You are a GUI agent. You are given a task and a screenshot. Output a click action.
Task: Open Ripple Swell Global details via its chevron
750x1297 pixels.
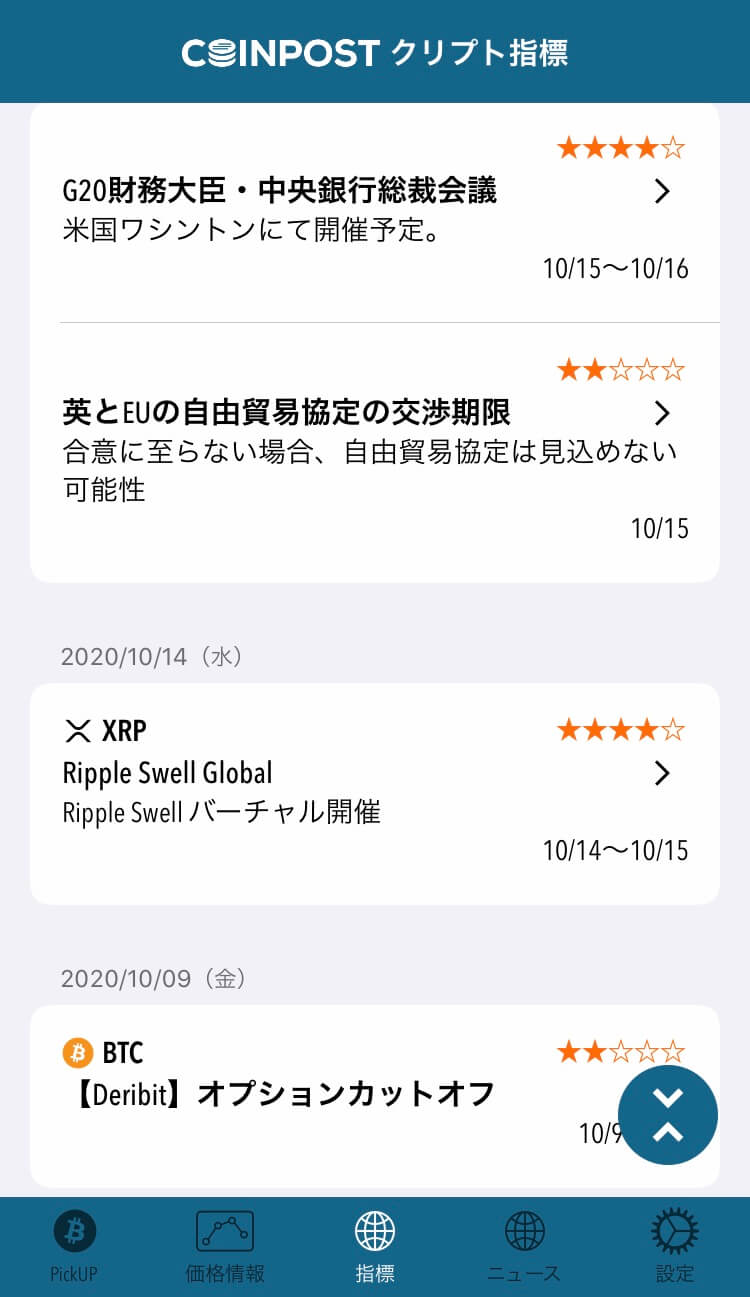click(662, 772)
